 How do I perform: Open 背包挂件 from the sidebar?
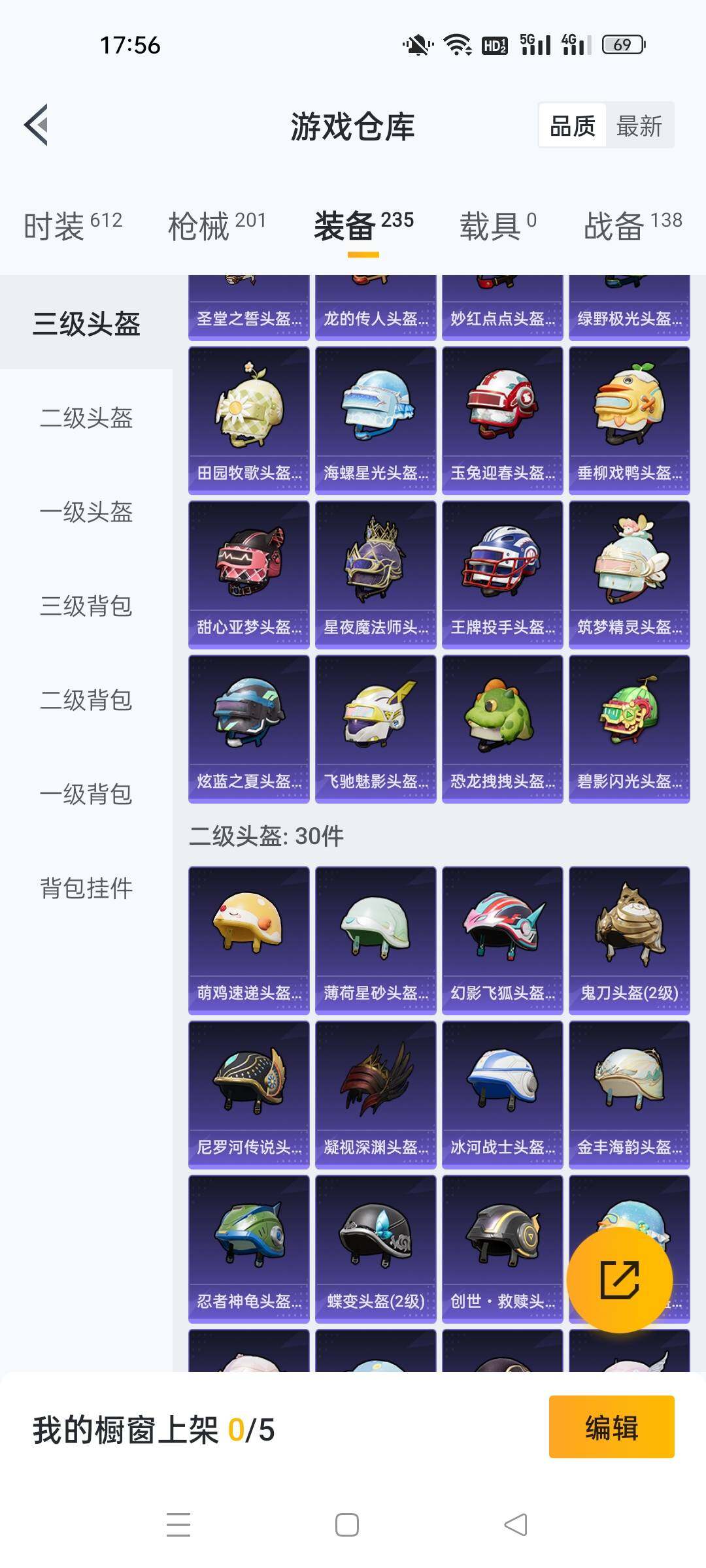pyautogui.click(x=87, y=889)
